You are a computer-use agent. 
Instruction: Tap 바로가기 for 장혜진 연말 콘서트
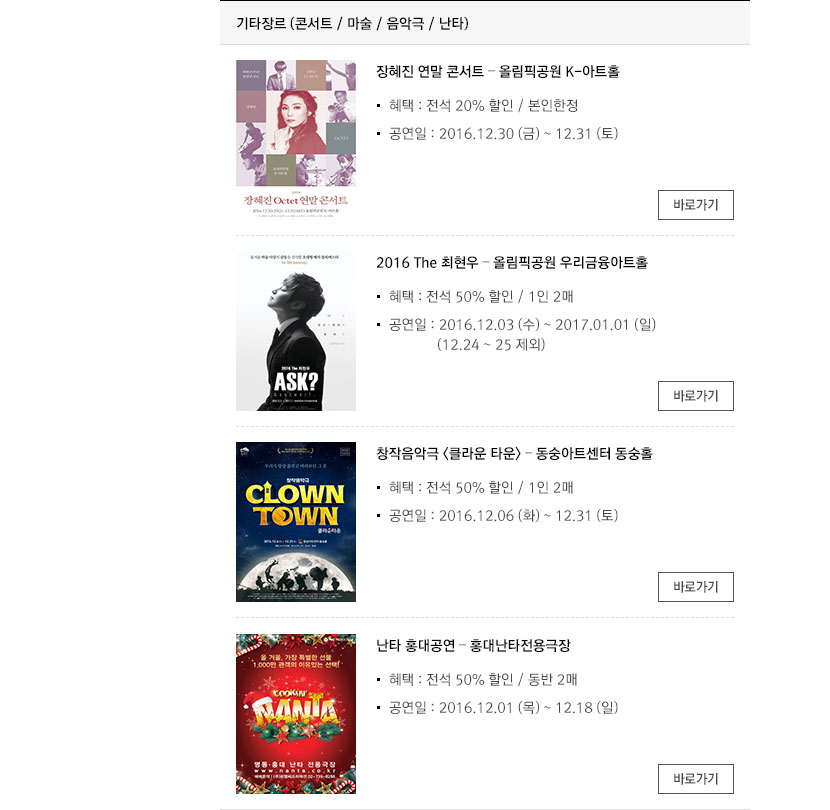[x=695, y=205]
